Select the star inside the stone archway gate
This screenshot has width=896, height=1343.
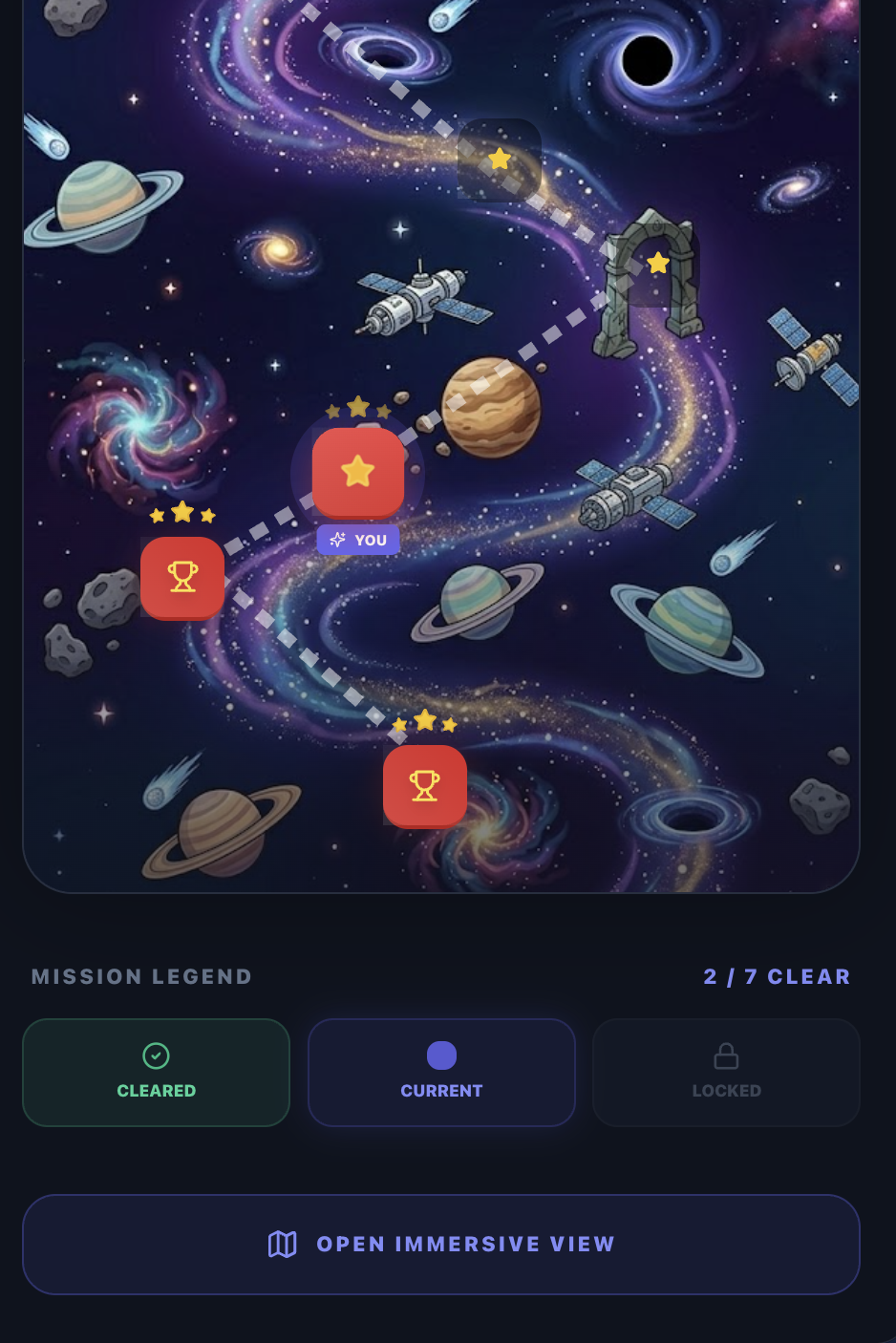click(658, 263)
